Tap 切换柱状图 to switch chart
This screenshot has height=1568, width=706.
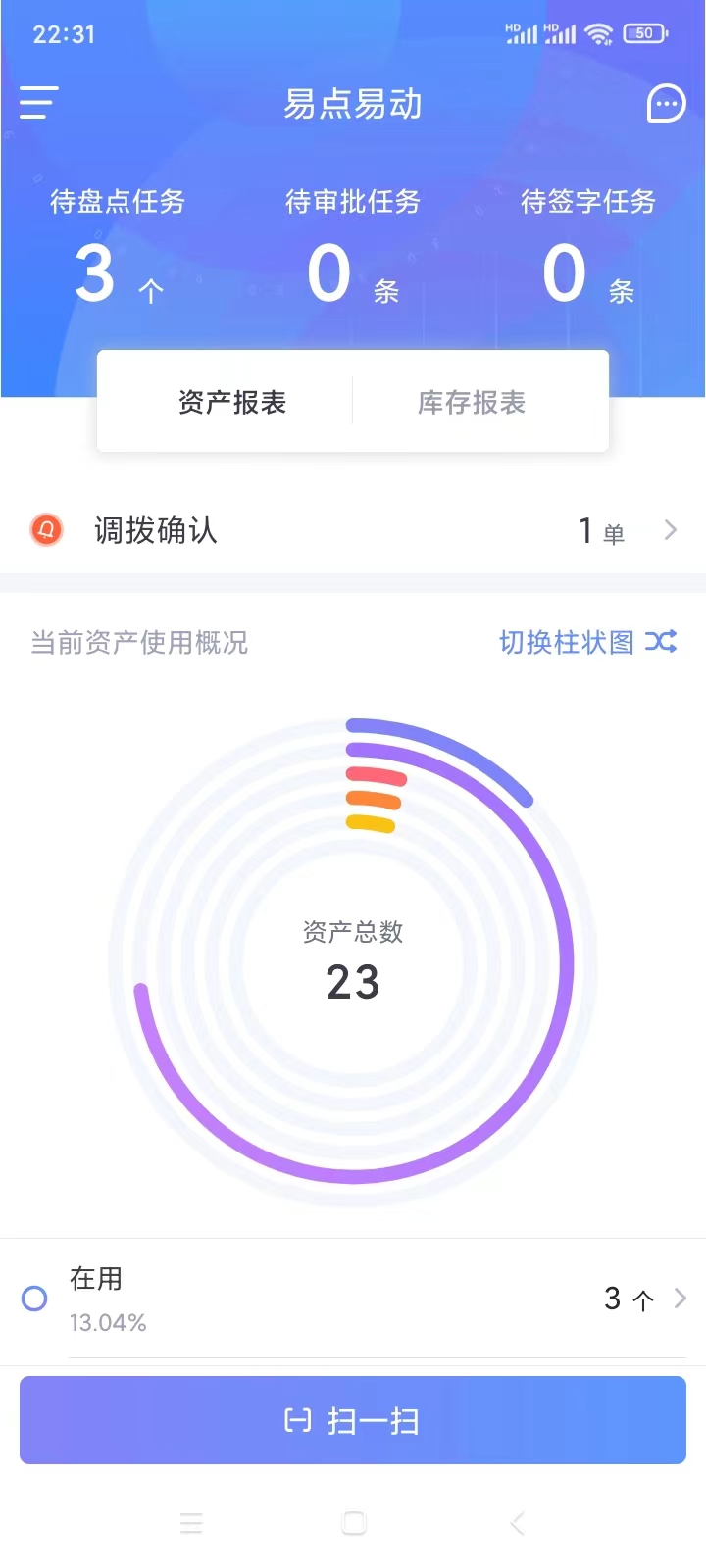(x=587, y=642)
